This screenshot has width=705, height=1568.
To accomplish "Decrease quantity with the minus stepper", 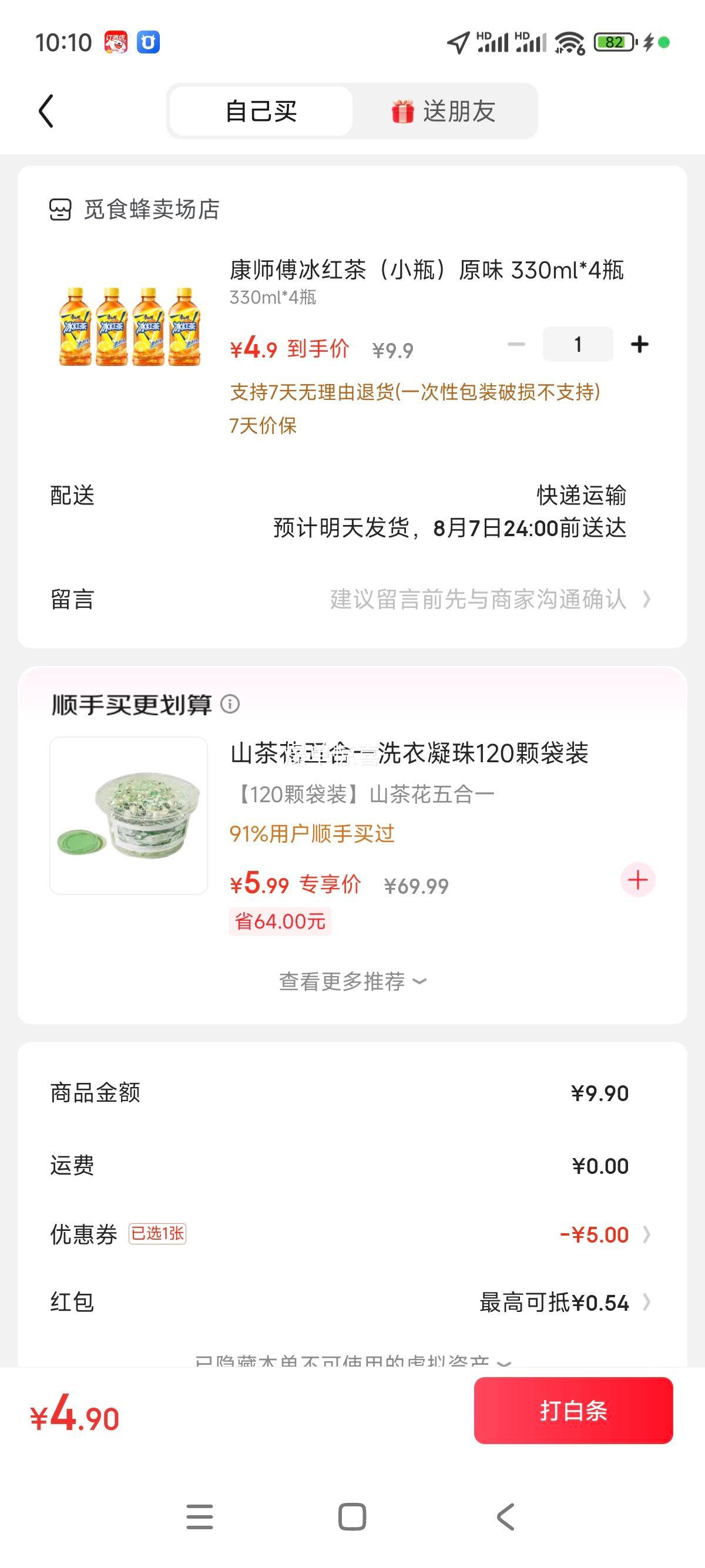I will tap(518, 344).
